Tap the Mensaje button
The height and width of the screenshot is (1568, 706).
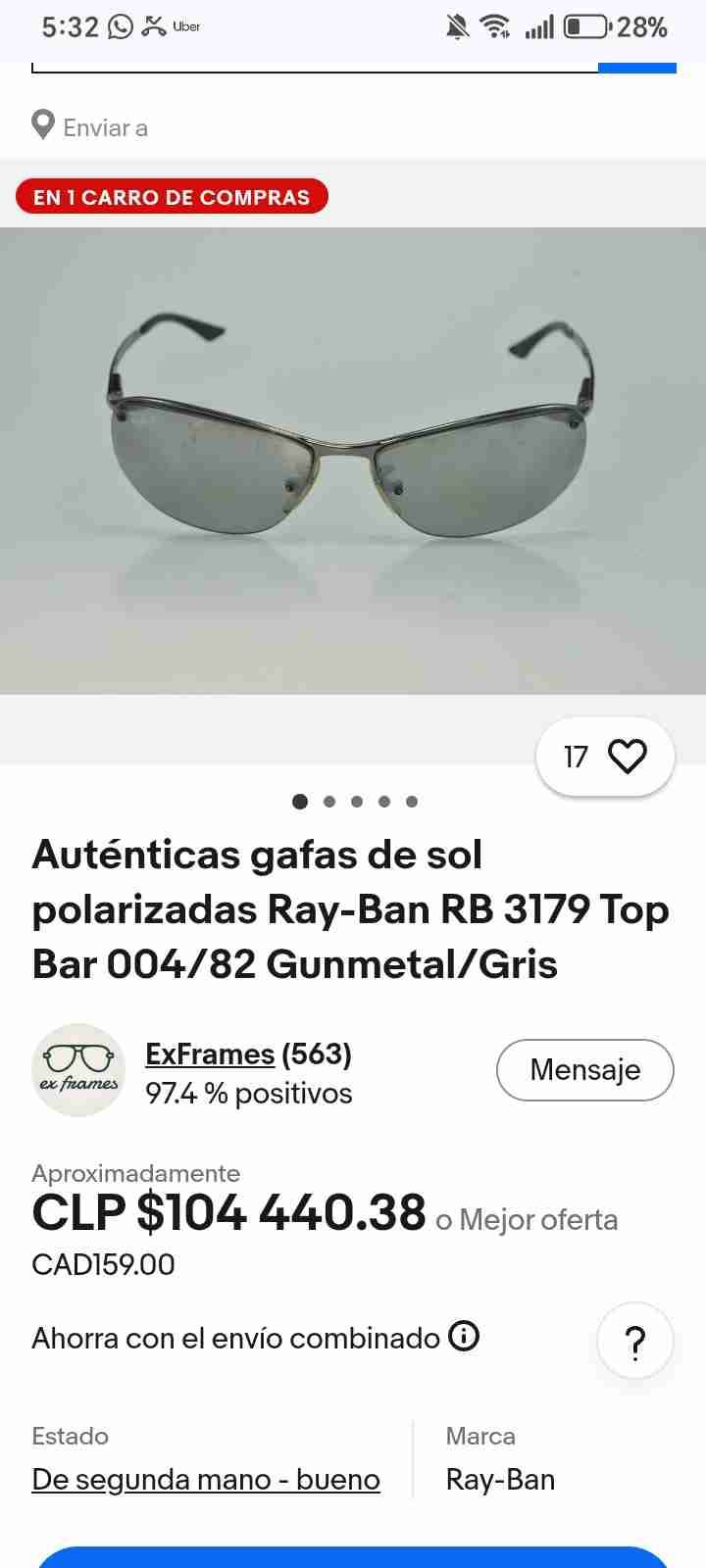[x=584, y=1069]
